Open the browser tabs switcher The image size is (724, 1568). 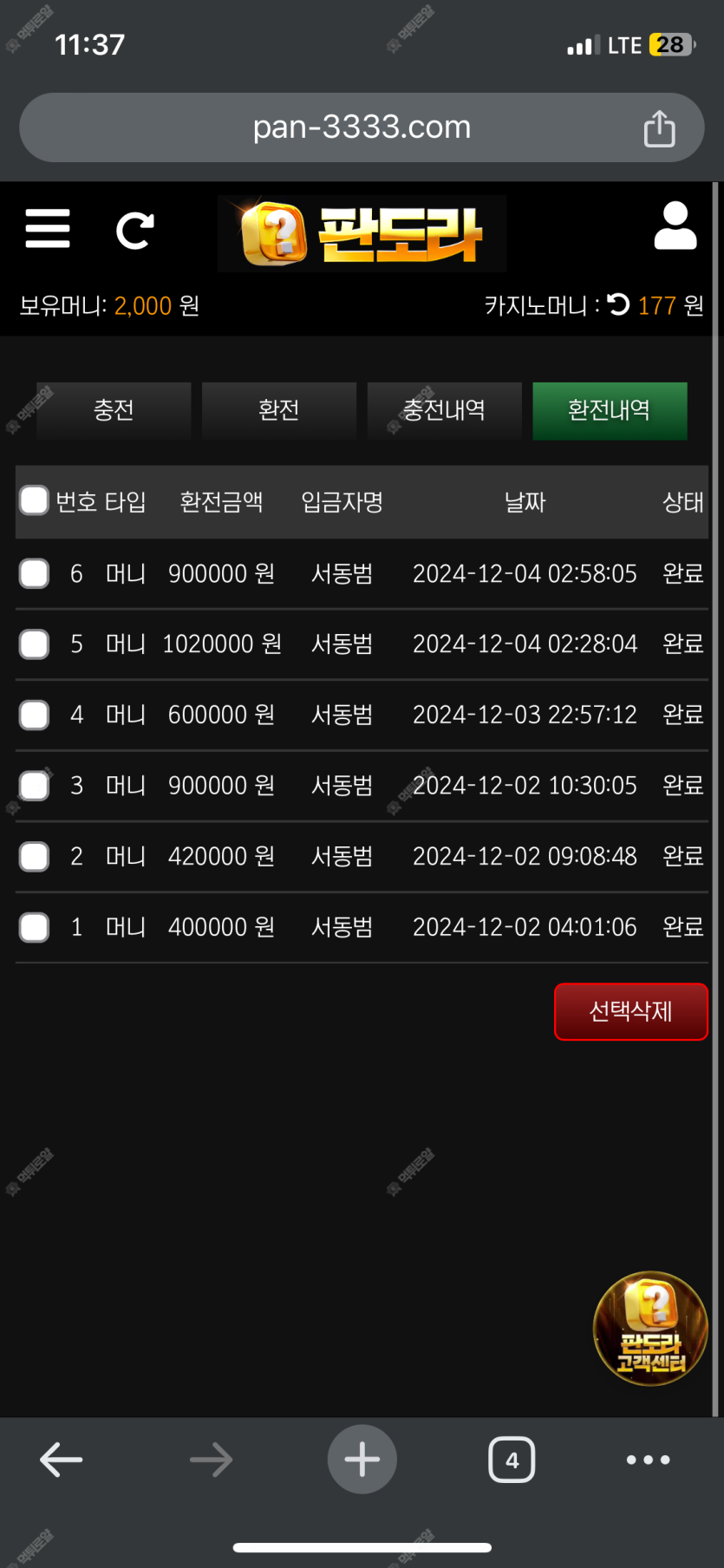512,1460
